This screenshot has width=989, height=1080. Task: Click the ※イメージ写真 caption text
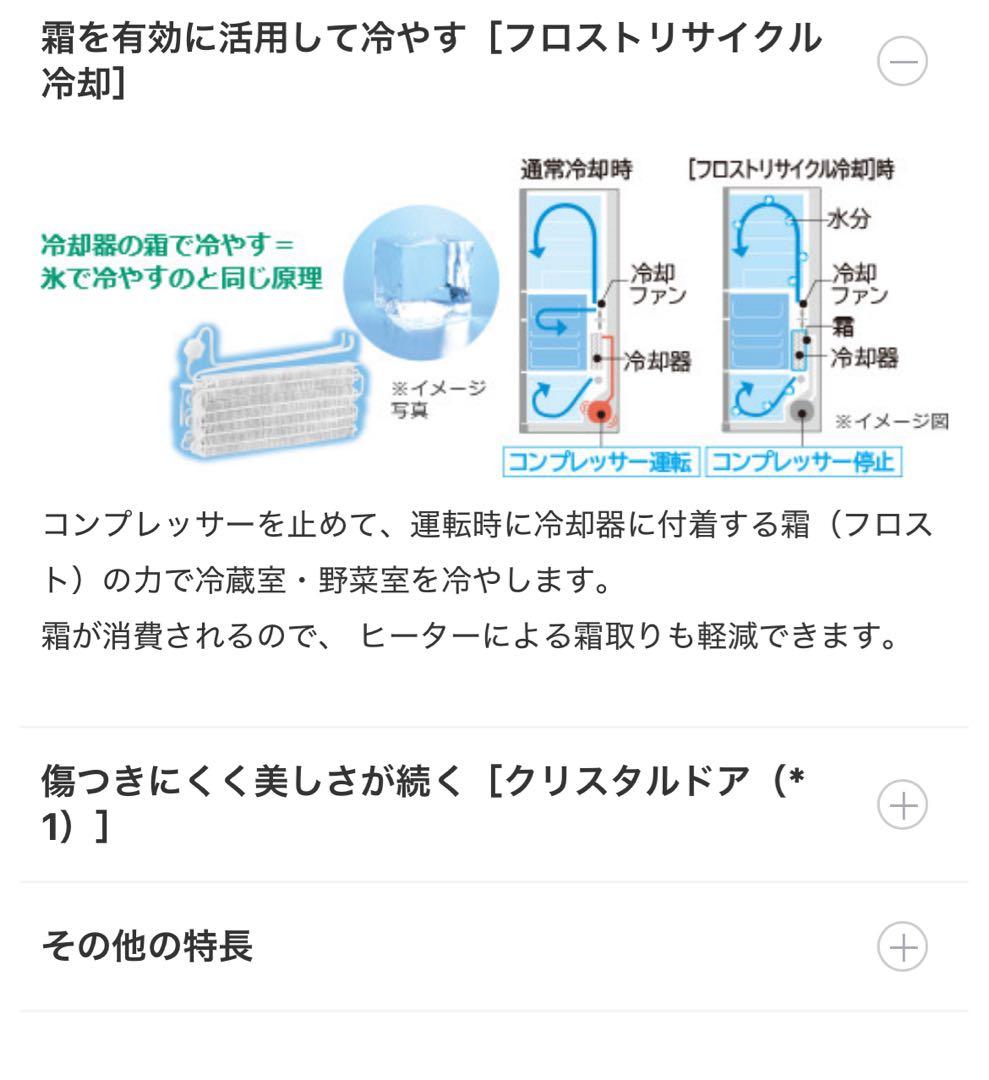437,390
